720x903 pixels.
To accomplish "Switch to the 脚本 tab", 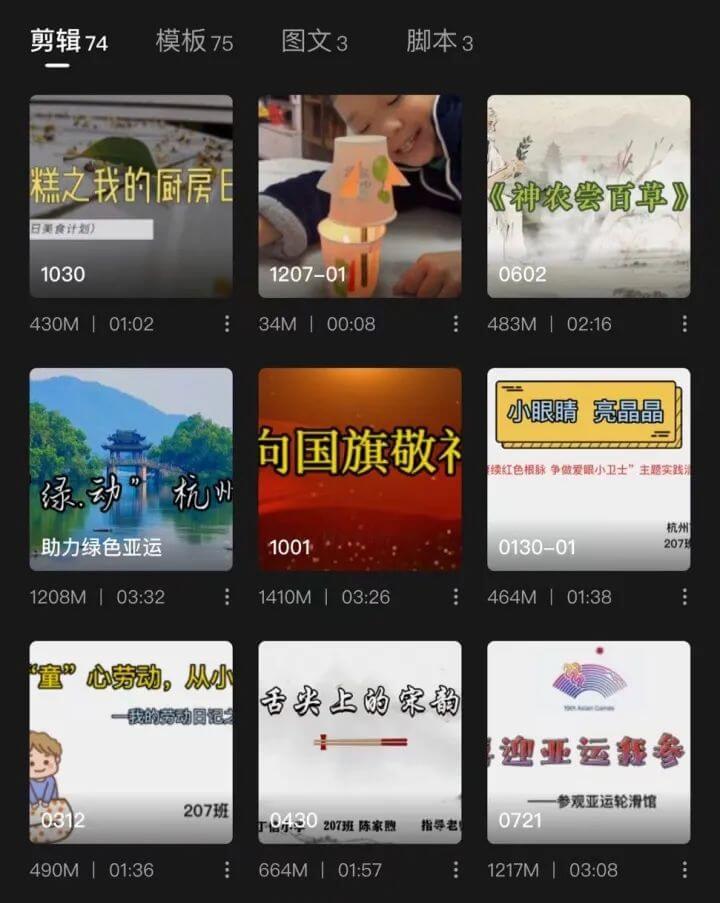I will (439, 42).
